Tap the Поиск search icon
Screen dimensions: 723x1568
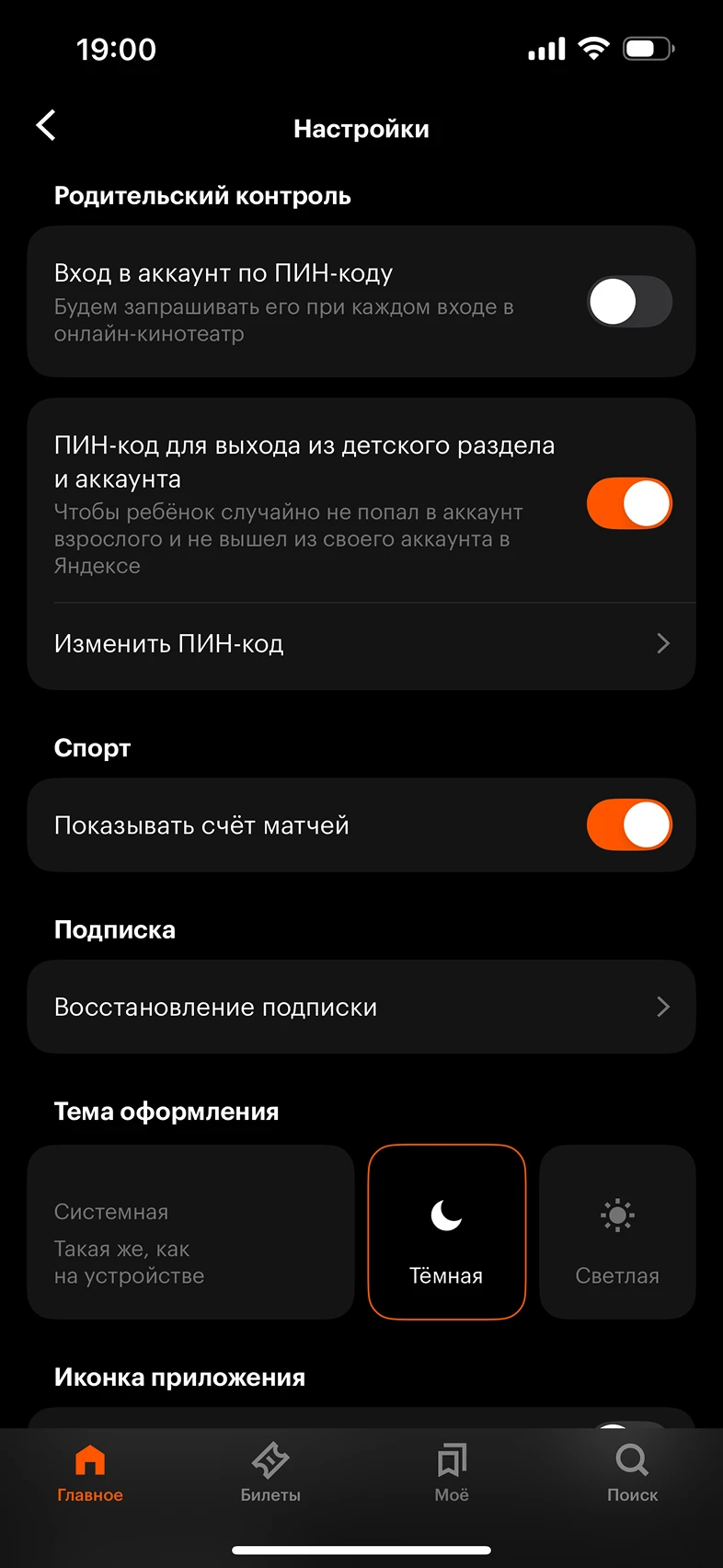(631, 1461)
